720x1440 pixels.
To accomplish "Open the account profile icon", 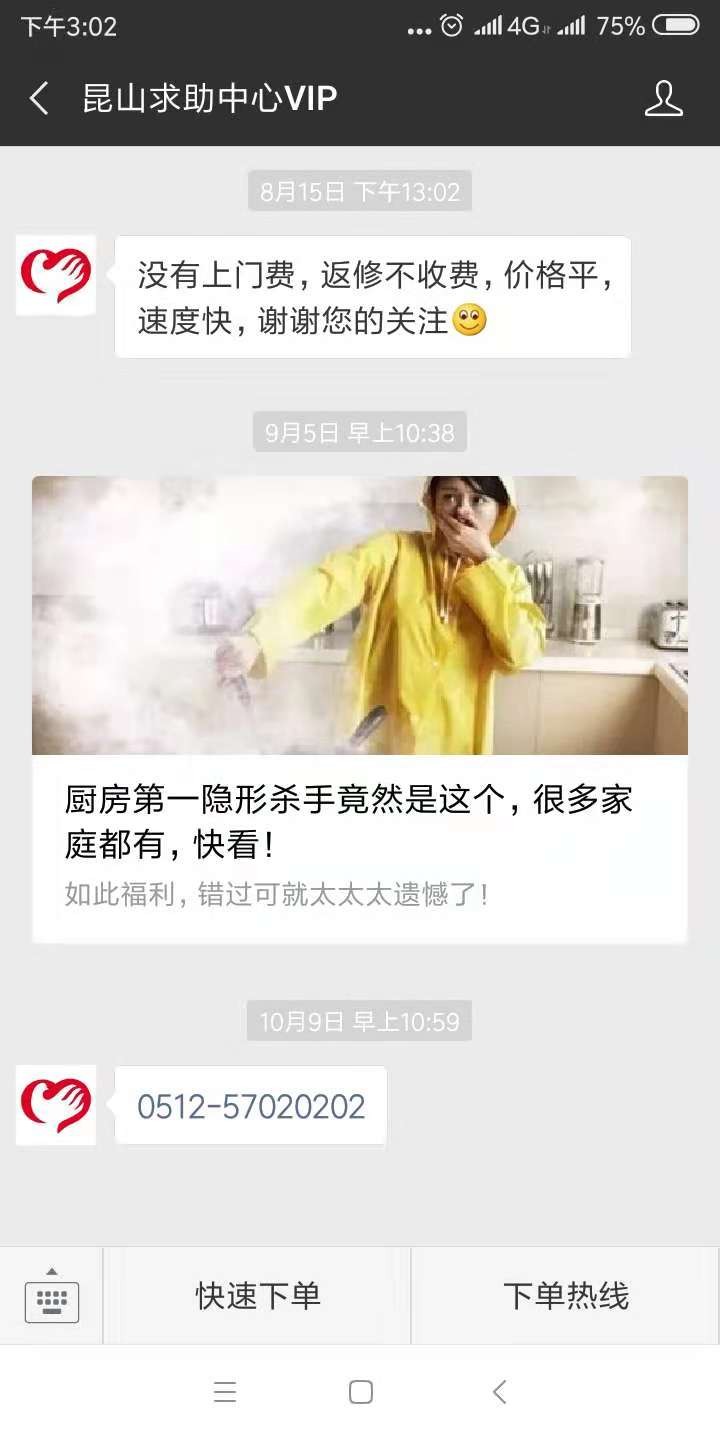I will click(x=663, y=99).
